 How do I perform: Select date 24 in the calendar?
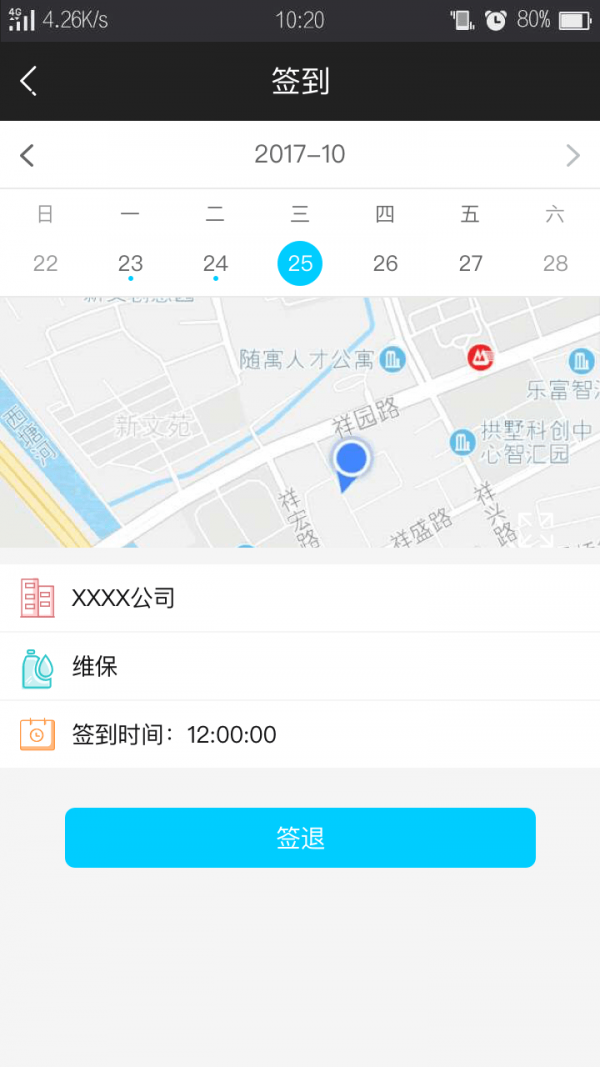216,263
